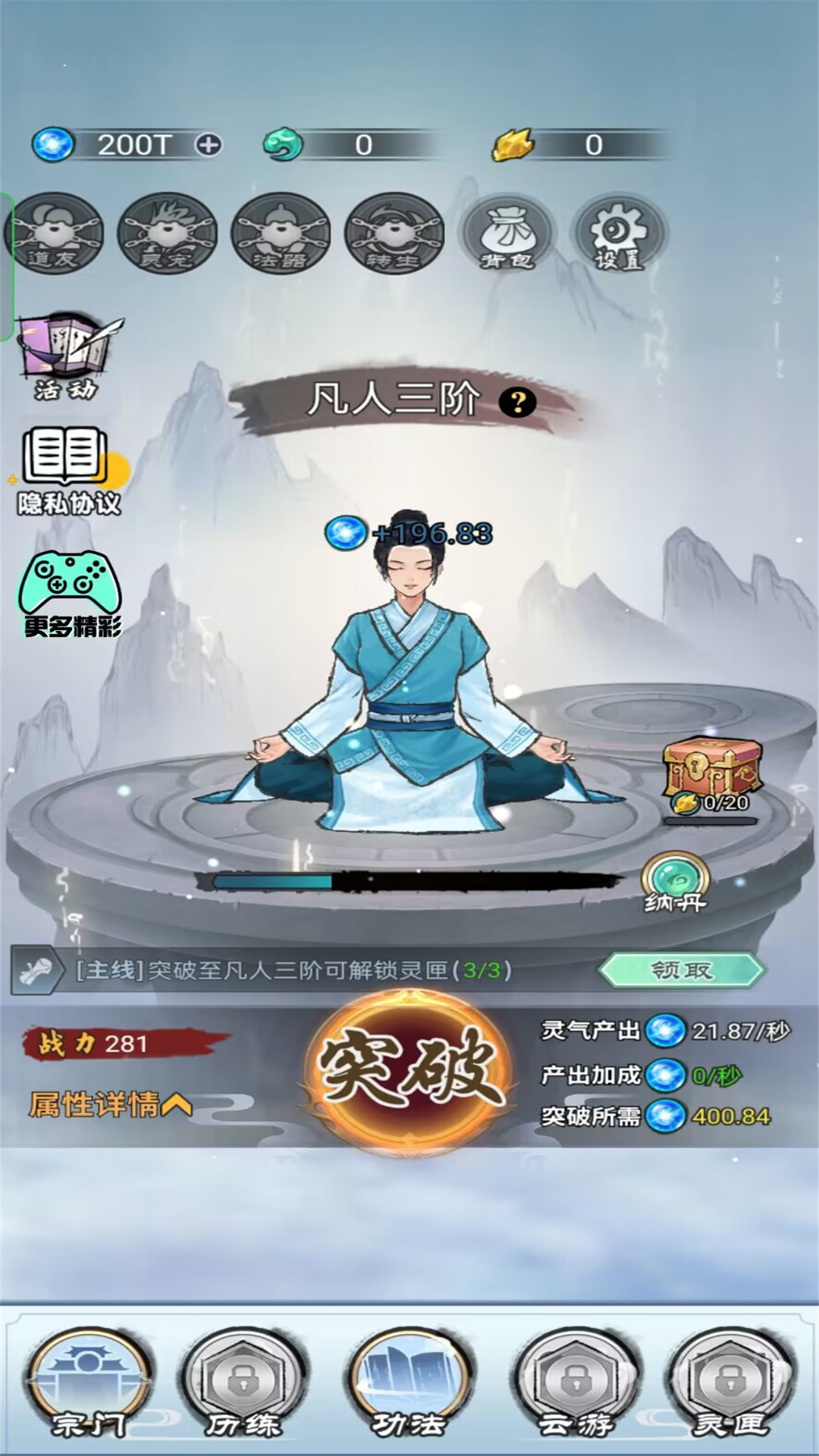The height and width of the screenshot is (1456, 819).
Task: Open the locked 灵宠 icon
Action: pos(167,233)
